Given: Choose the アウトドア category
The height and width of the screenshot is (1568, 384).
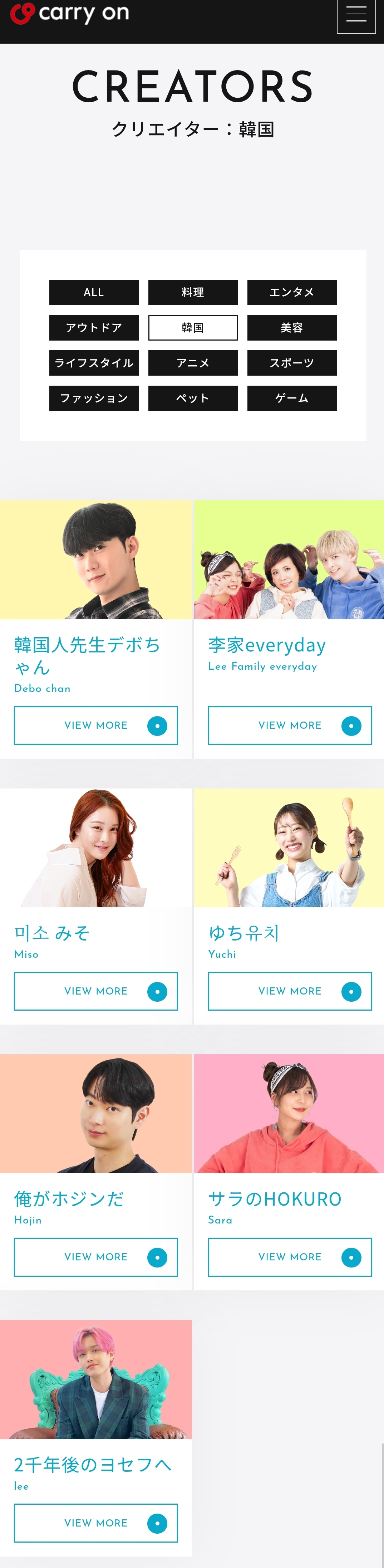Looking at the screenshot, I should 94,327.
